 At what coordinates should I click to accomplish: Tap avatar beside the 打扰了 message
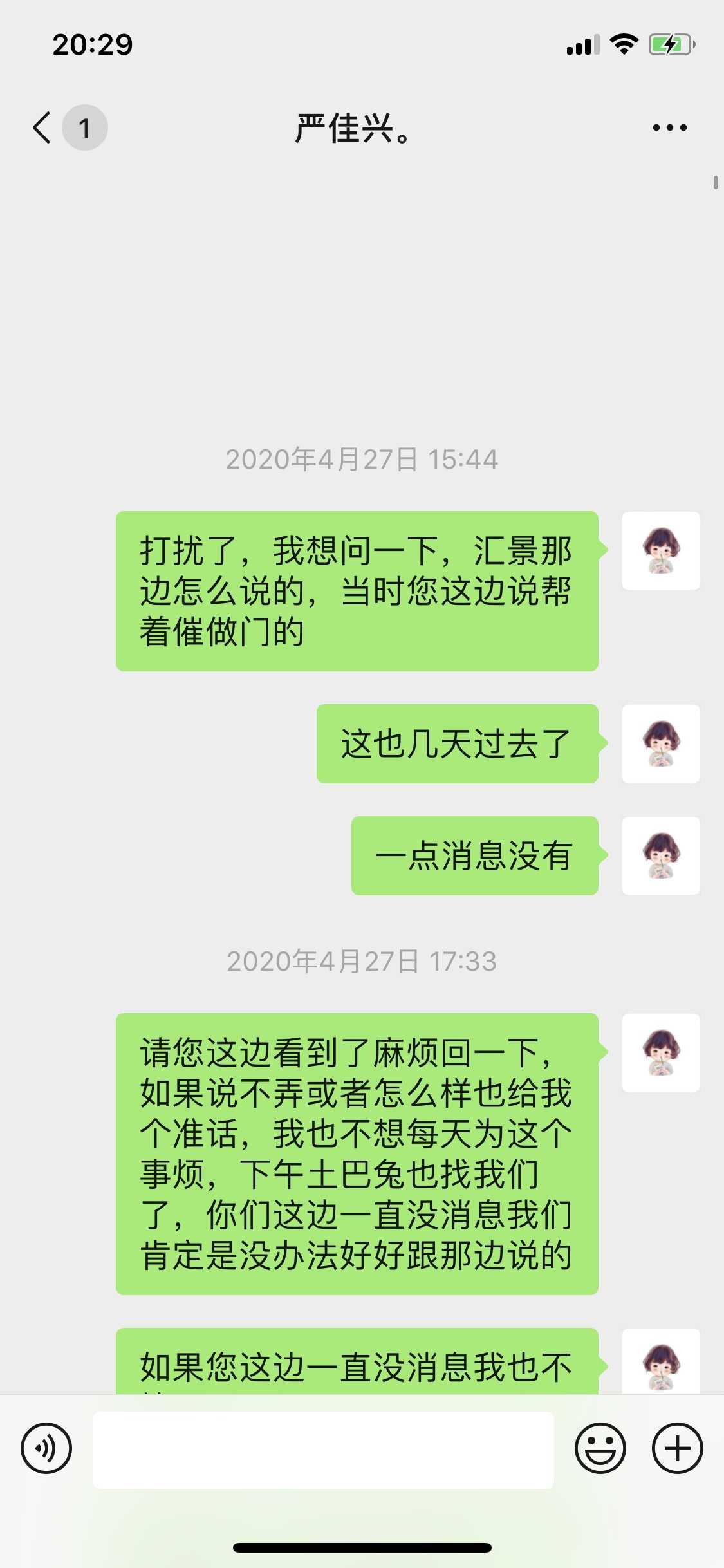coord(660,550)
